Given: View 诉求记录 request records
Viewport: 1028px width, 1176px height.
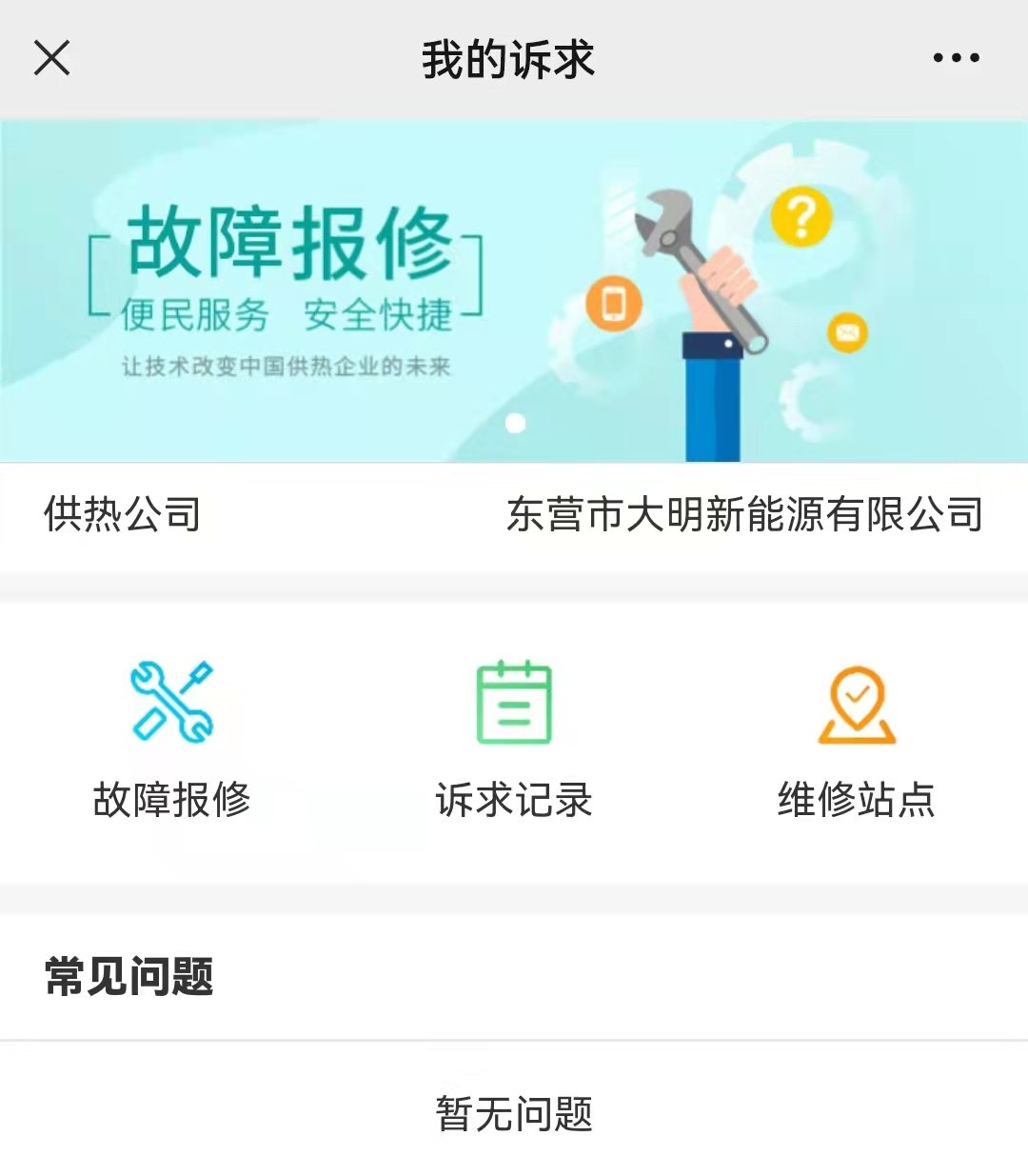Looking at the screenshot, I should [x=514, y=739].
